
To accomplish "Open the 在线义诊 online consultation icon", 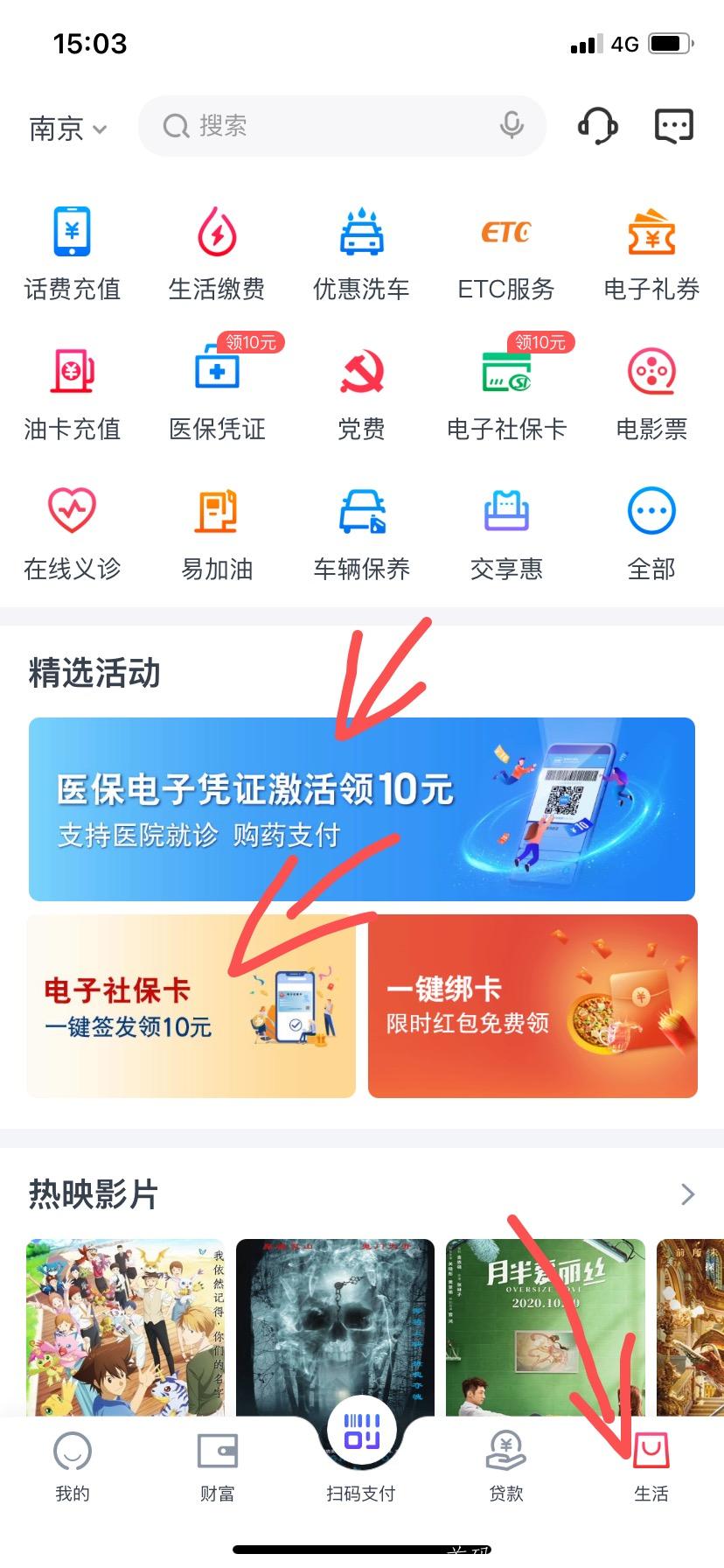I will (72, 529).
